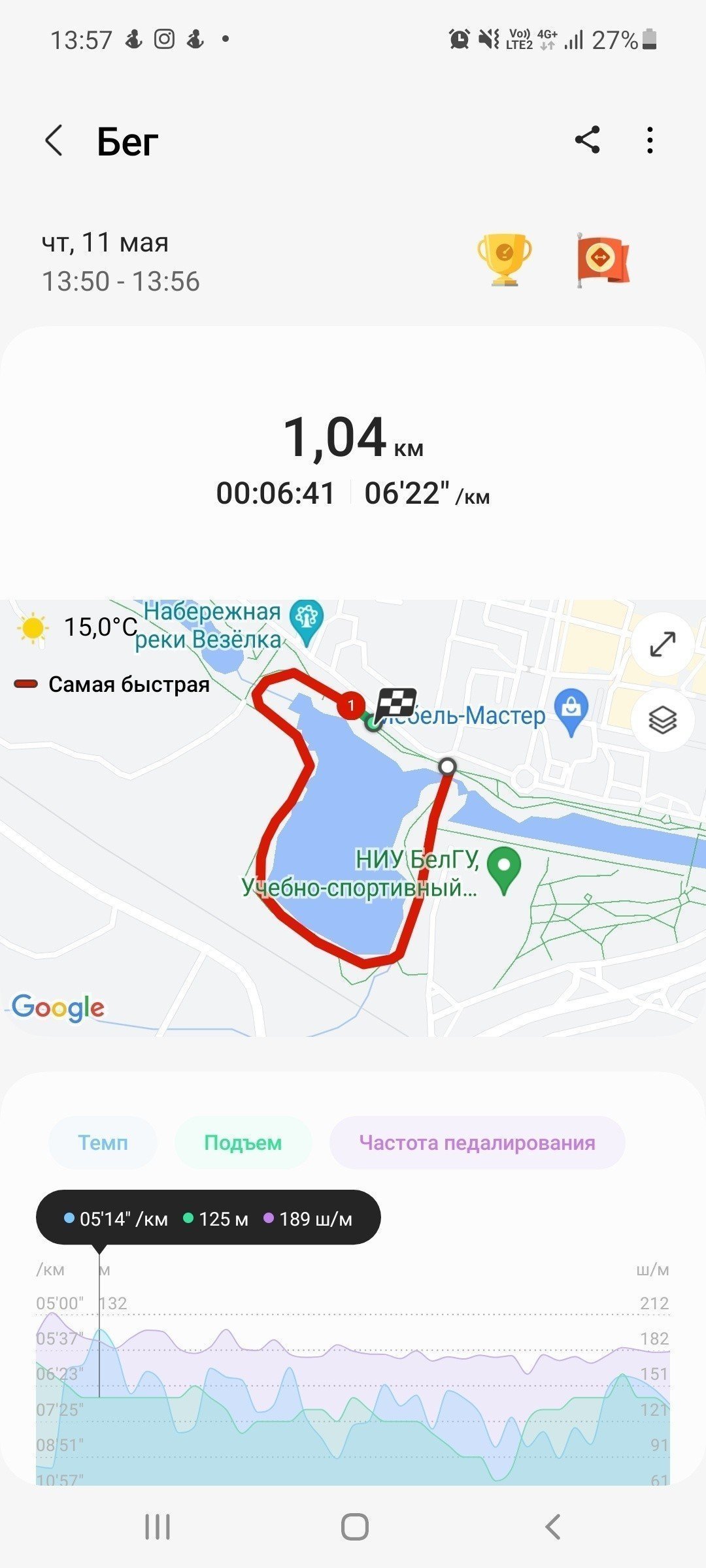Open the three-dot overflow menu

tap(649, 140)
